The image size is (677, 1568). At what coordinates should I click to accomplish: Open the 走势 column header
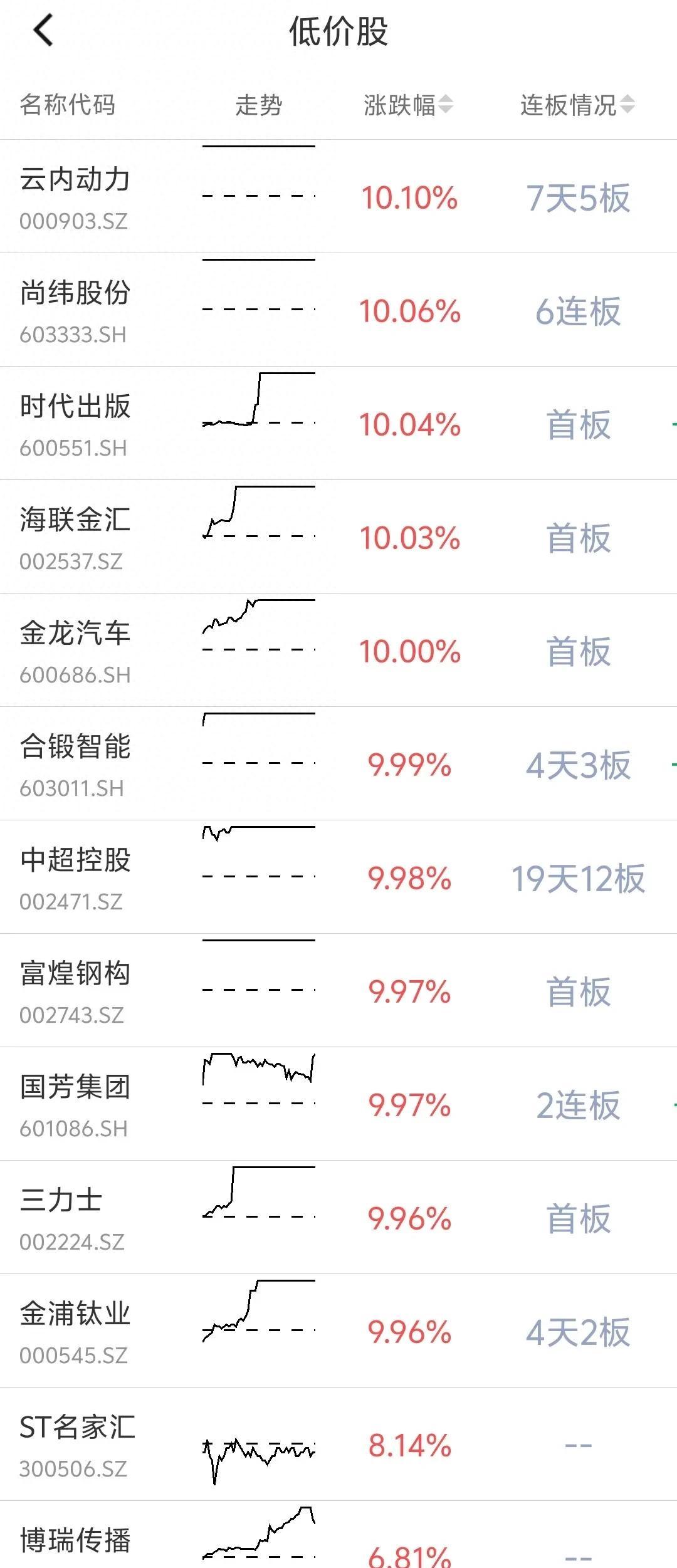tap(257, 107)
